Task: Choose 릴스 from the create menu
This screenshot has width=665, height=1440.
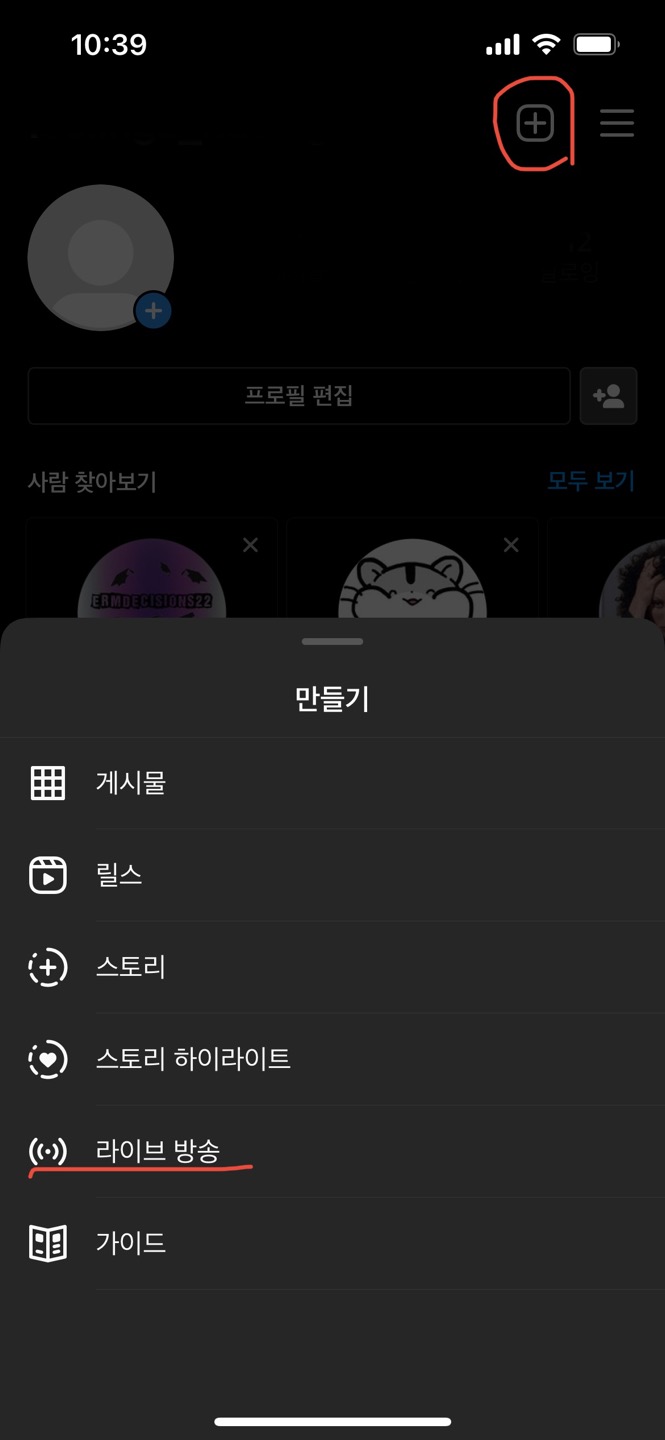Action: pyautogui.click(x=118, y=875)
